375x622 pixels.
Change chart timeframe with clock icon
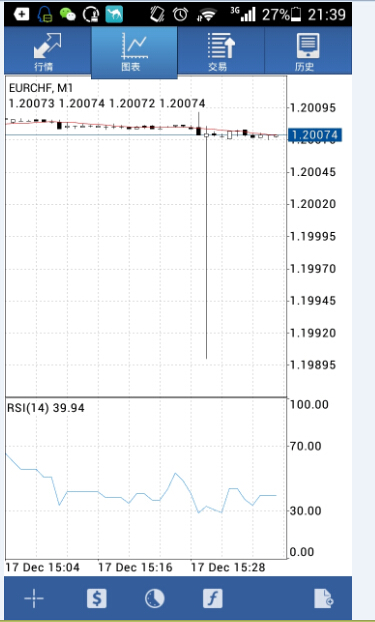pos(155,598)
